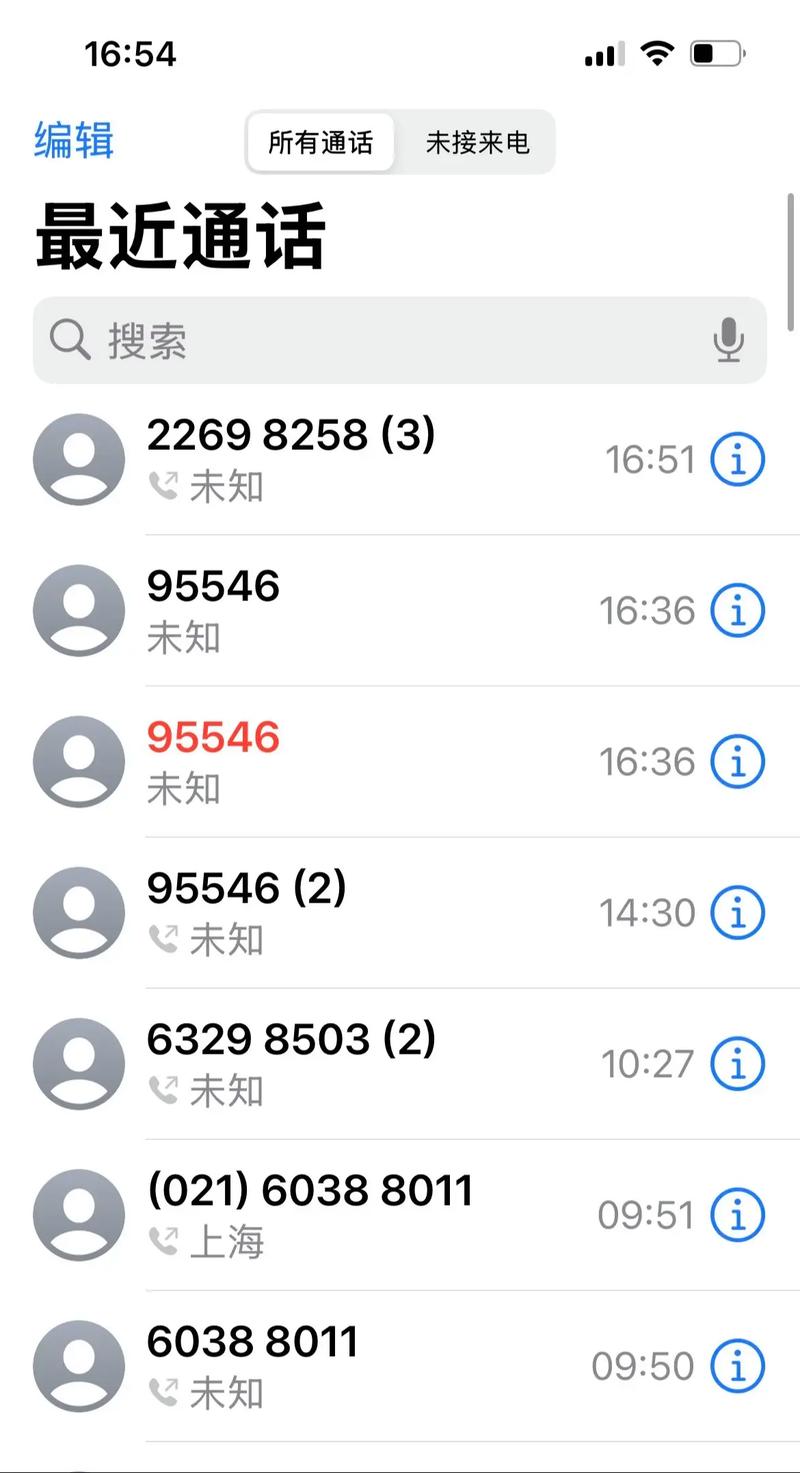Tap the magnifier icon inside the search field
Viewport: 800px width, 1473px height.
point(70,340)
